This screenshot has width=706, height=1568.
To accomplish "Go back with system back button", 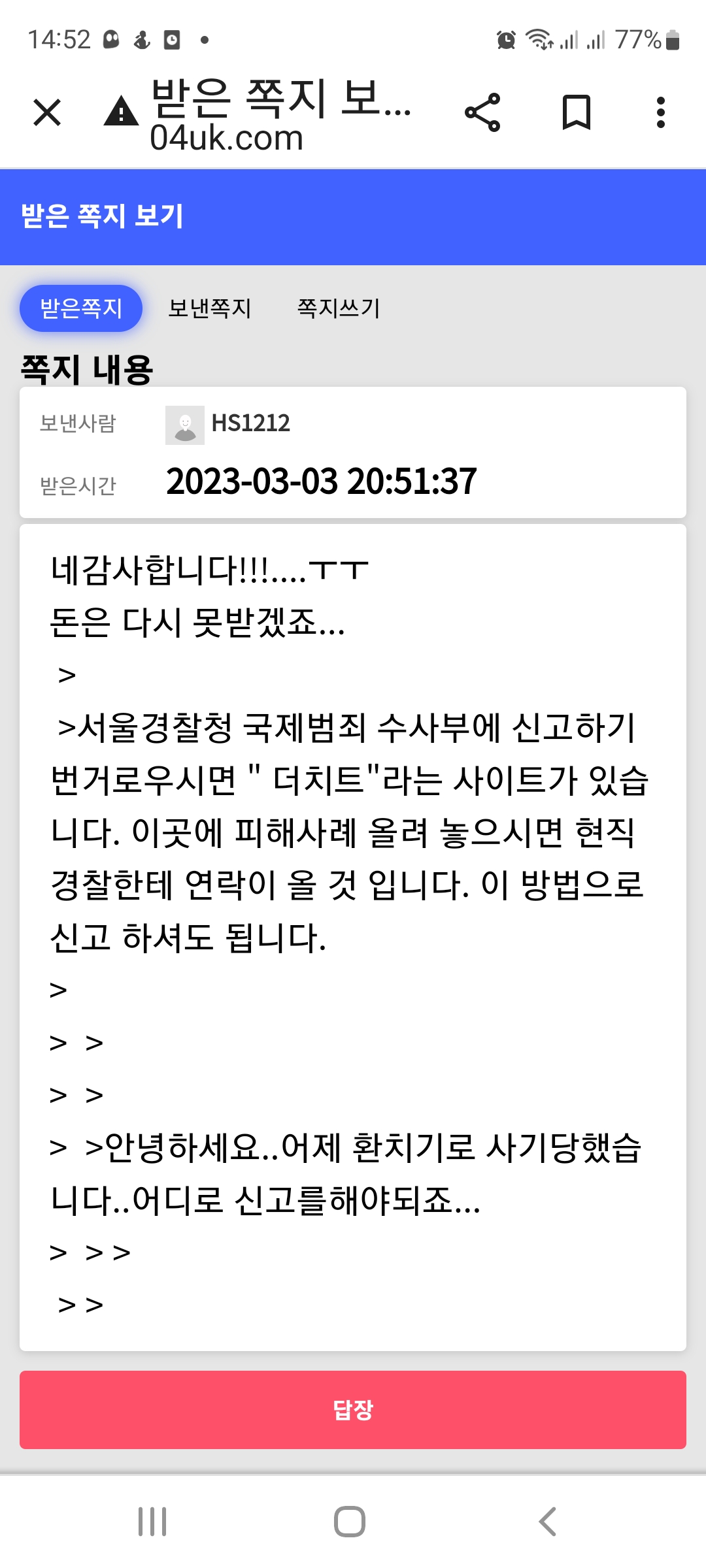I will click(548, 1522).
